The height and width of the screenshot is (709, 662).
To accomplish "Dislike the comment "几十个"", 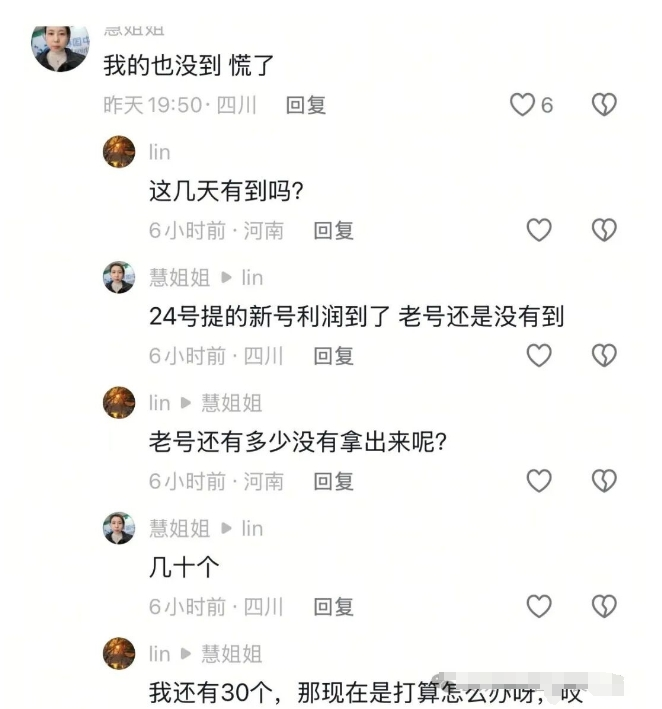I will point(604,606).
